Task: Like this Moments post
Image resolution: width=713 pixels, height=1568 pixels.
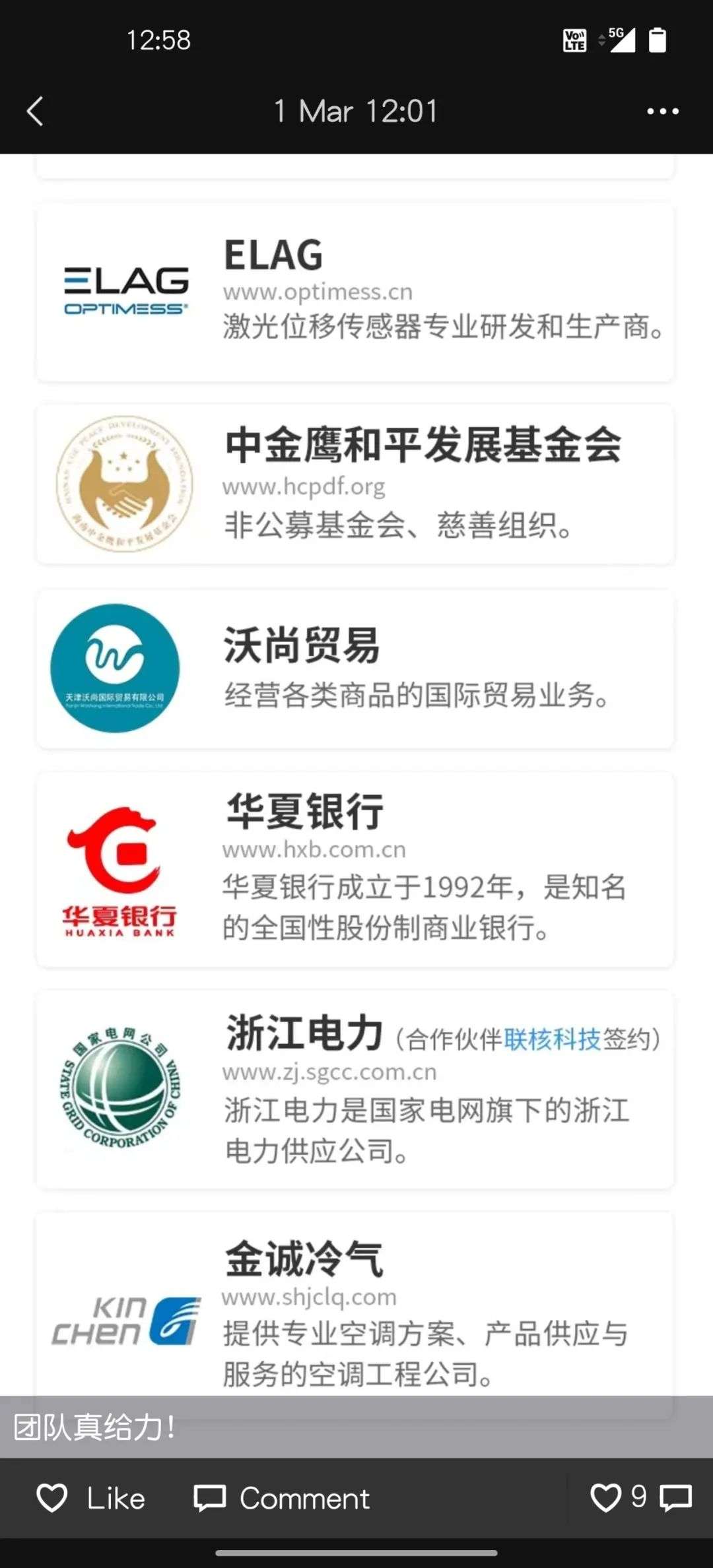Action: click(x=90, y=1498)
